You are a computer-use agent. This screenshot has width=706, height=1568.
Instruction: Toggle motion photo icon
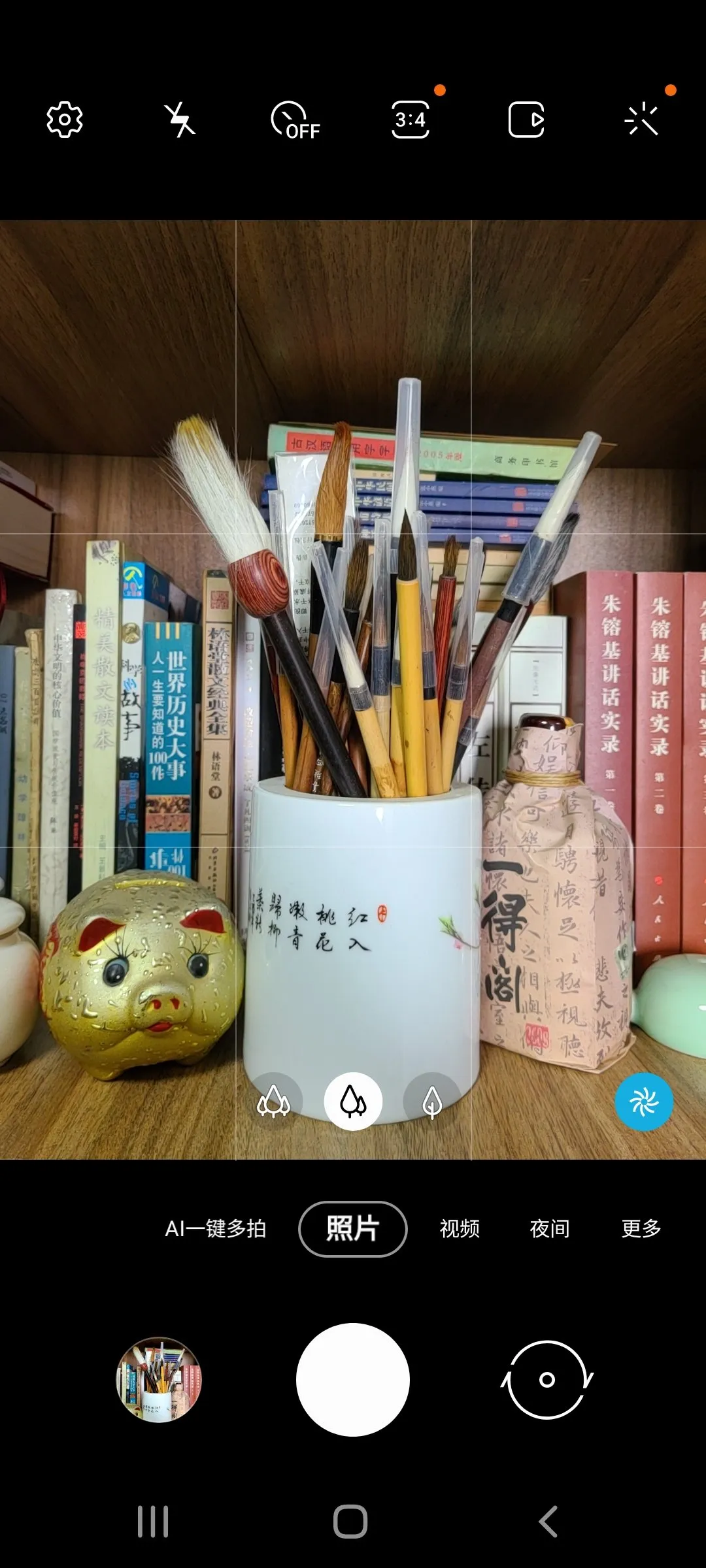pyautogui.click(x=526, y=120)
